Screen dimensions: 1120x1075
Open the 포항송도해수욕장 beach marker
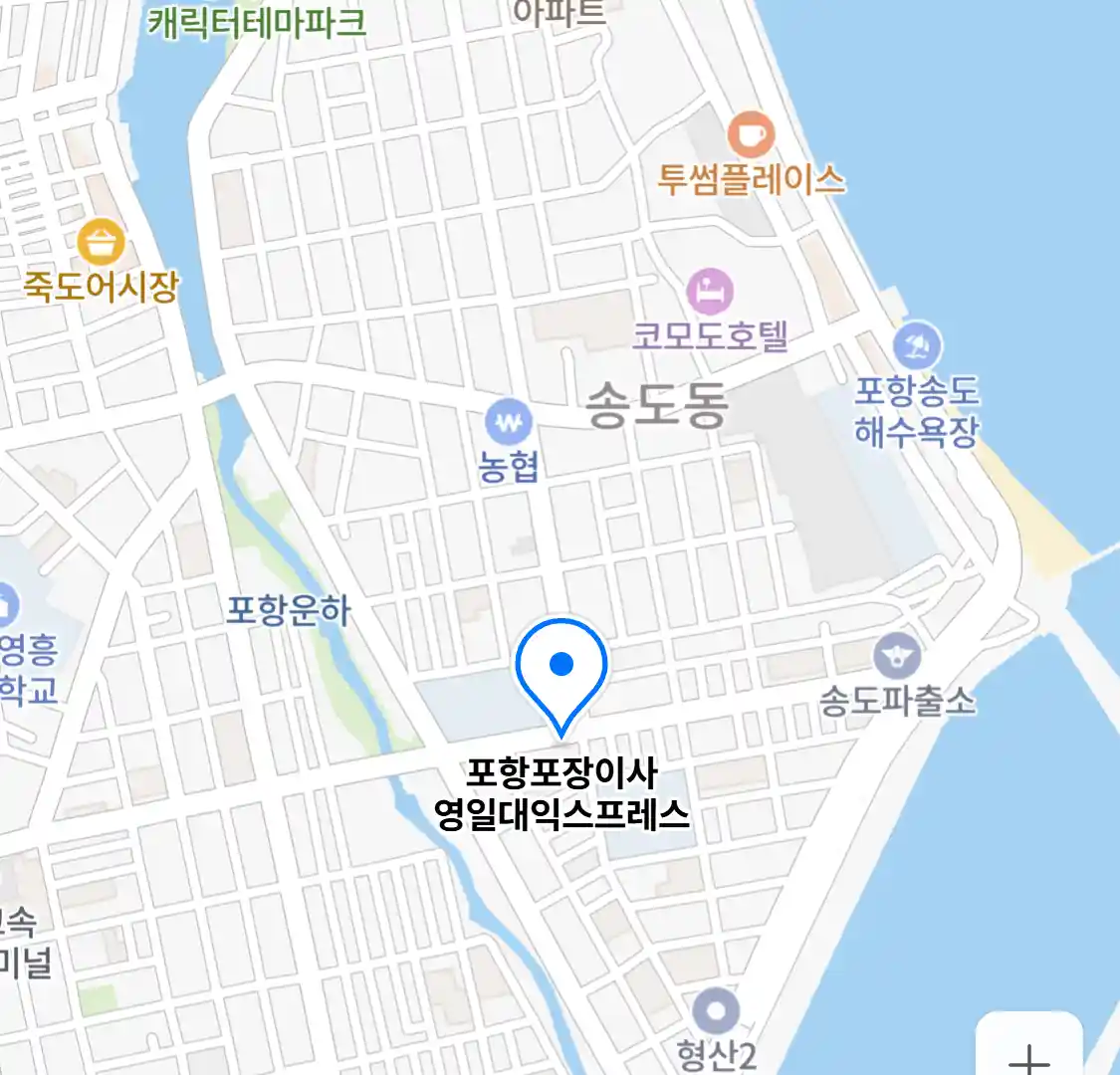tap(917, 347)
